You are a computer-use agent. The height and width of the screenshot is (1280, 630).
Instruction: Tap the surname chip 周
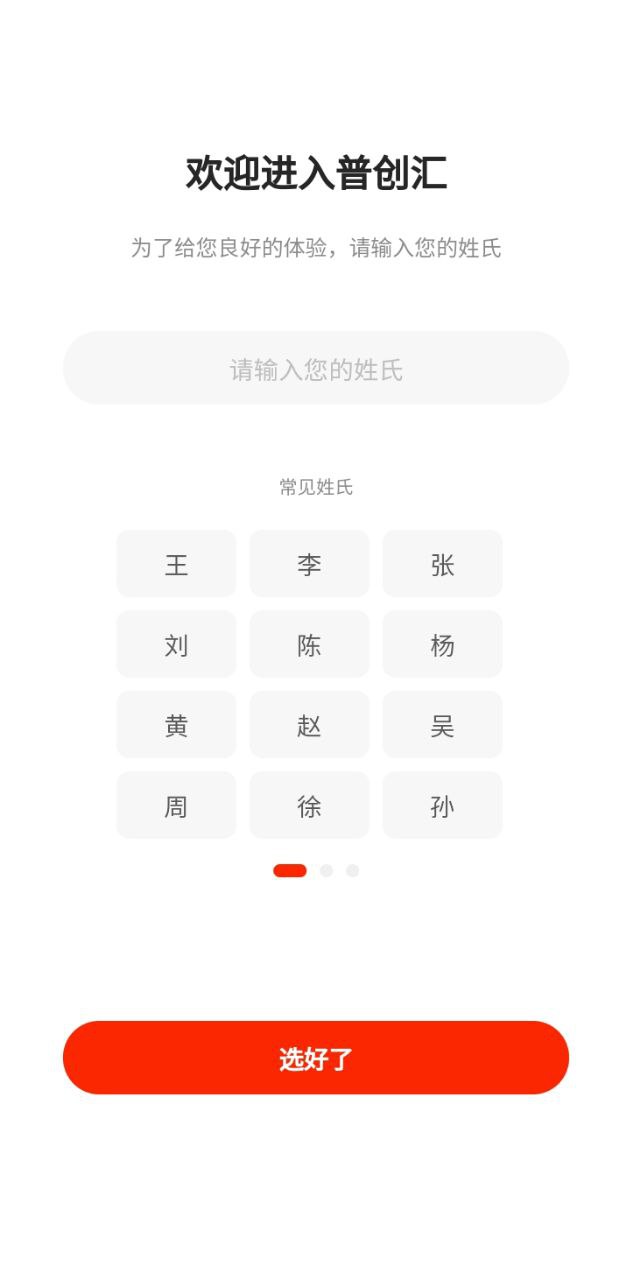tap(176, 805)
